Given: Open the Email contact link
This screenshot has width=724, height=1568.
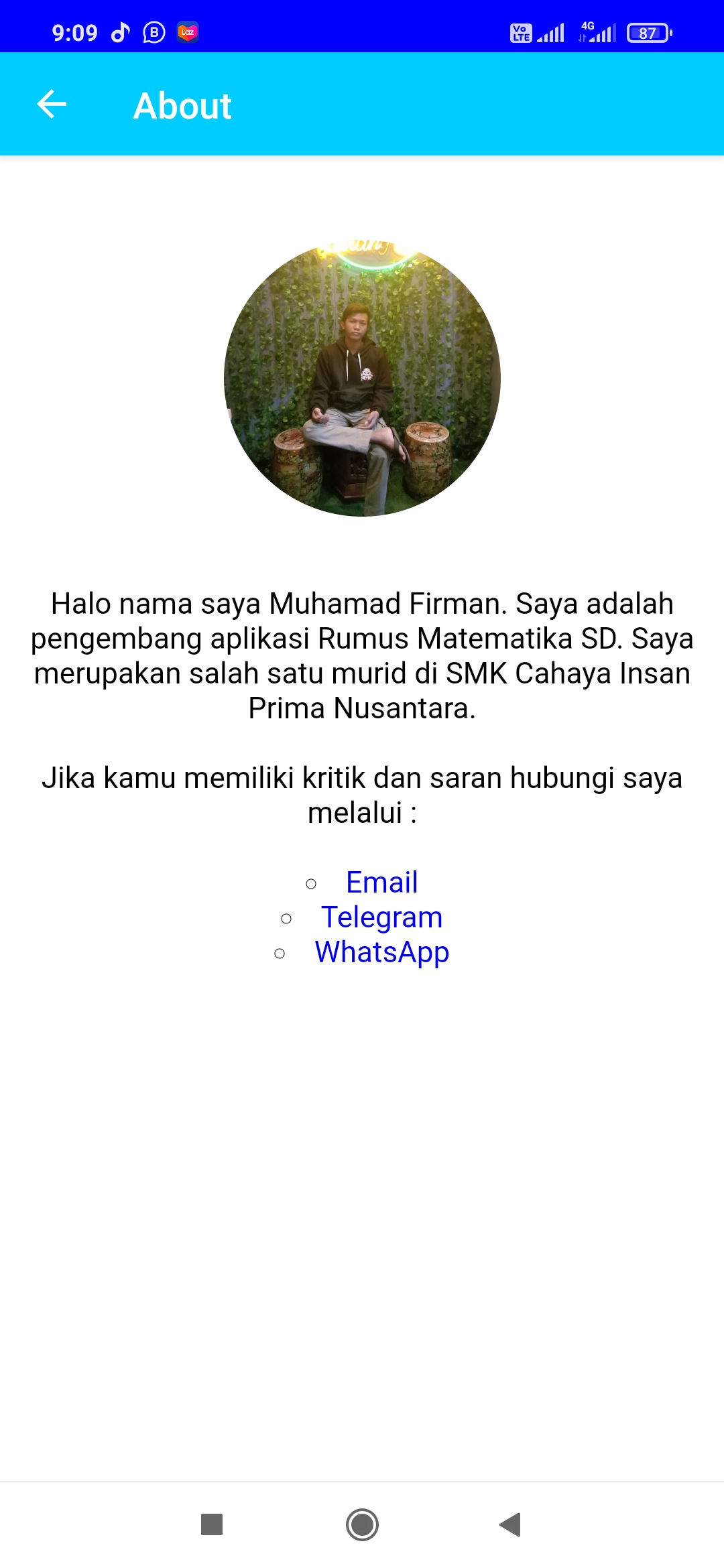Looking at the screenshot, I should point(381,882).
